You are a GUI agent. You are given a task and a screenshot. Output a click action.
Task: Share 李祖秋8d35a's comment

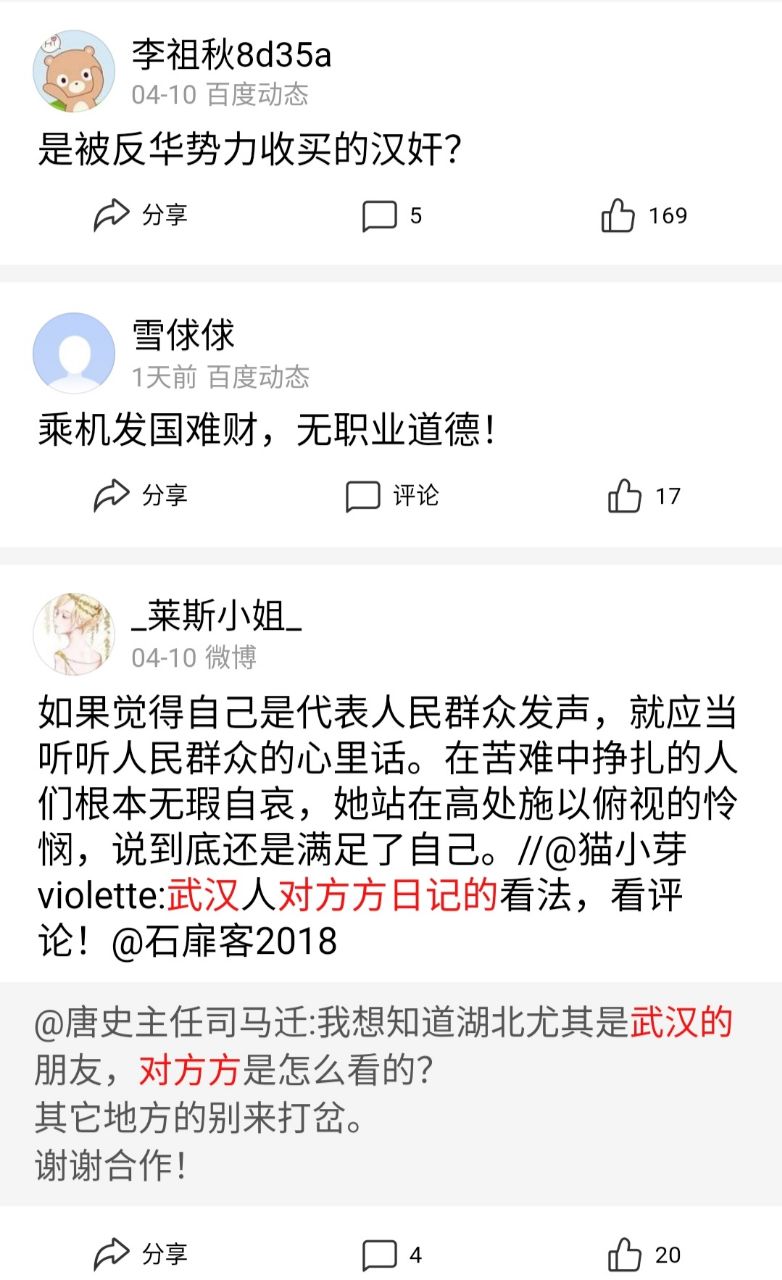(x=140, y=215)
